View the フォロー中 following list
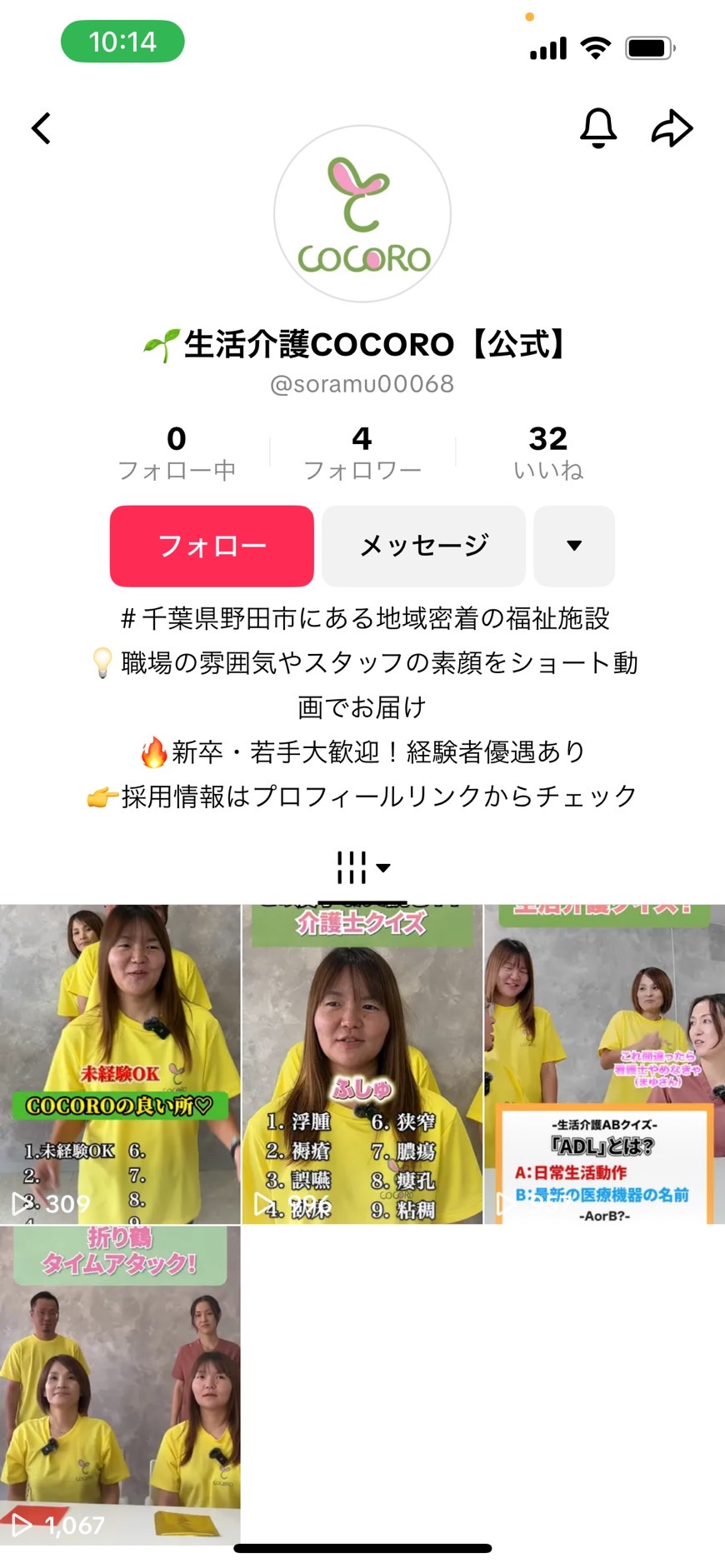Viewport: 725px width, 1568px height. pos(177,453)
